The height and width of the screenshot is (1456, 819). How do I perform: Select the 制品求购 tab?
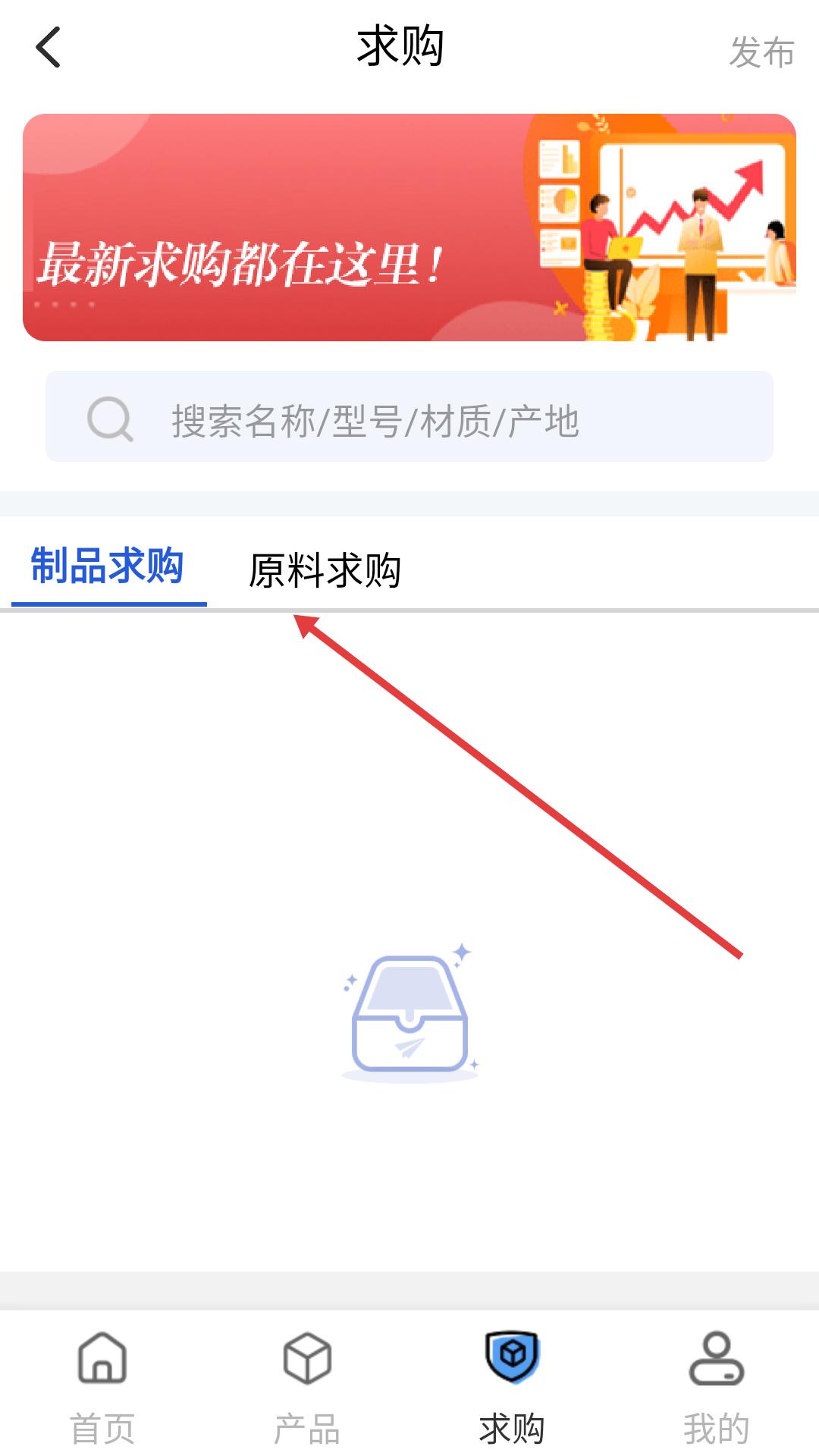(x=108, y=566)
